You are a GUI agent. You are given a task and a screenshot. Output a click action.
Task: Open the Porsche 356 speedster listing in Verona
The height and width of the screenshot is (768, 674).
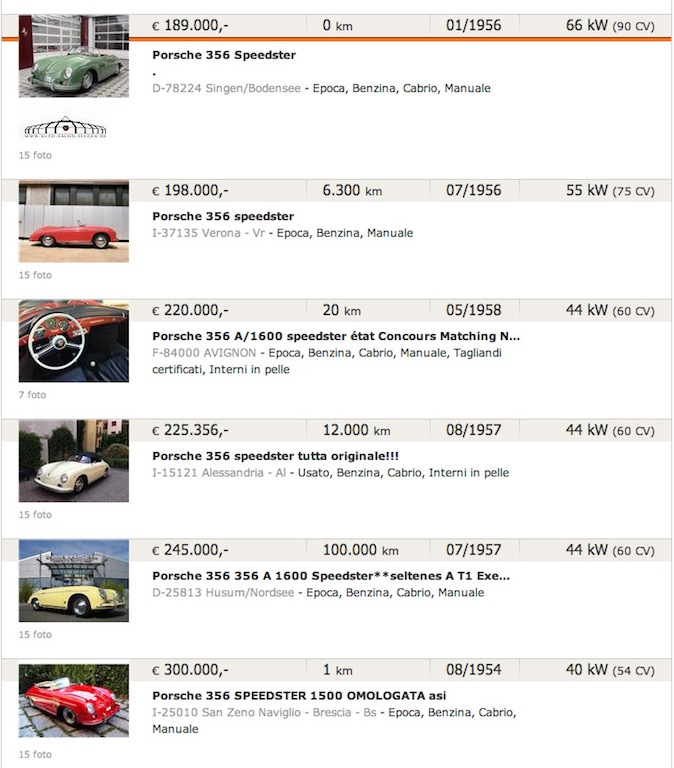[x=223, y=216]
